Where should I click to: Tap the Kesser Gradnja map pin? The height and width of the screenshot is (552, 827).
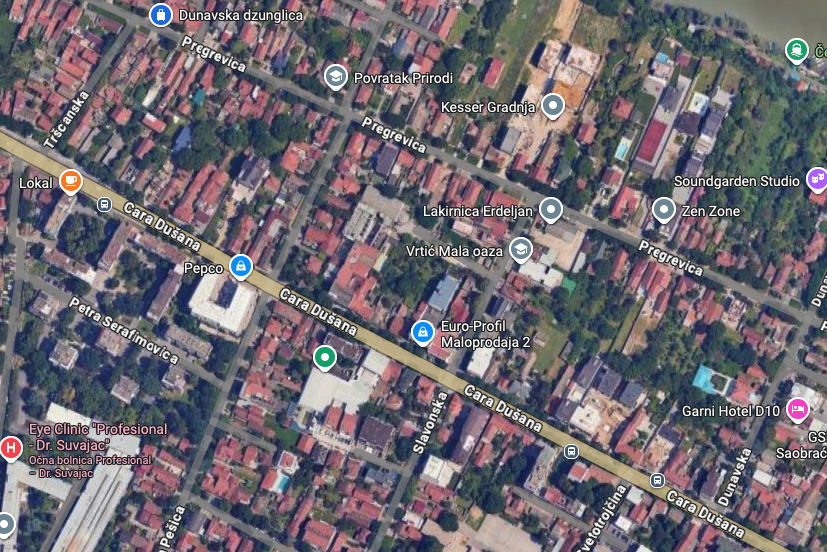552,105
